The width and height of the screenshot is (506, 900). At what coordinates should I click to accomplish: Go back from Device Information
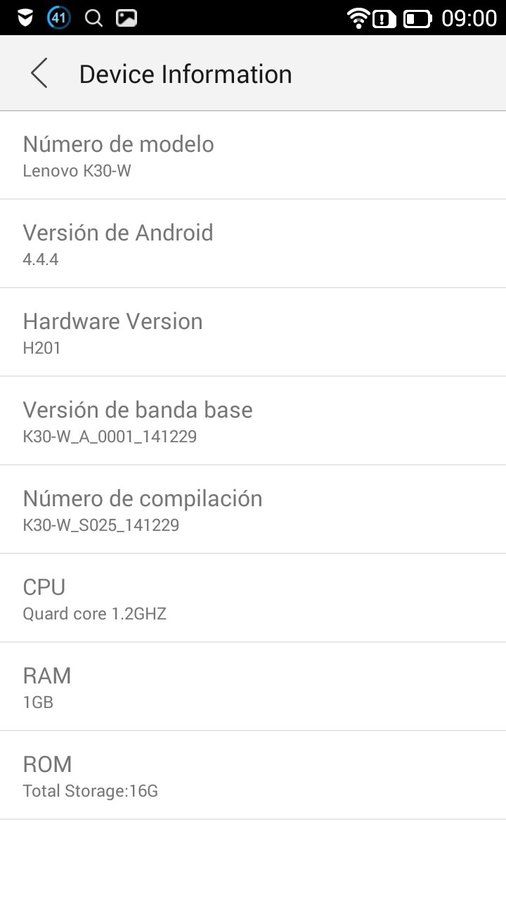39,73
